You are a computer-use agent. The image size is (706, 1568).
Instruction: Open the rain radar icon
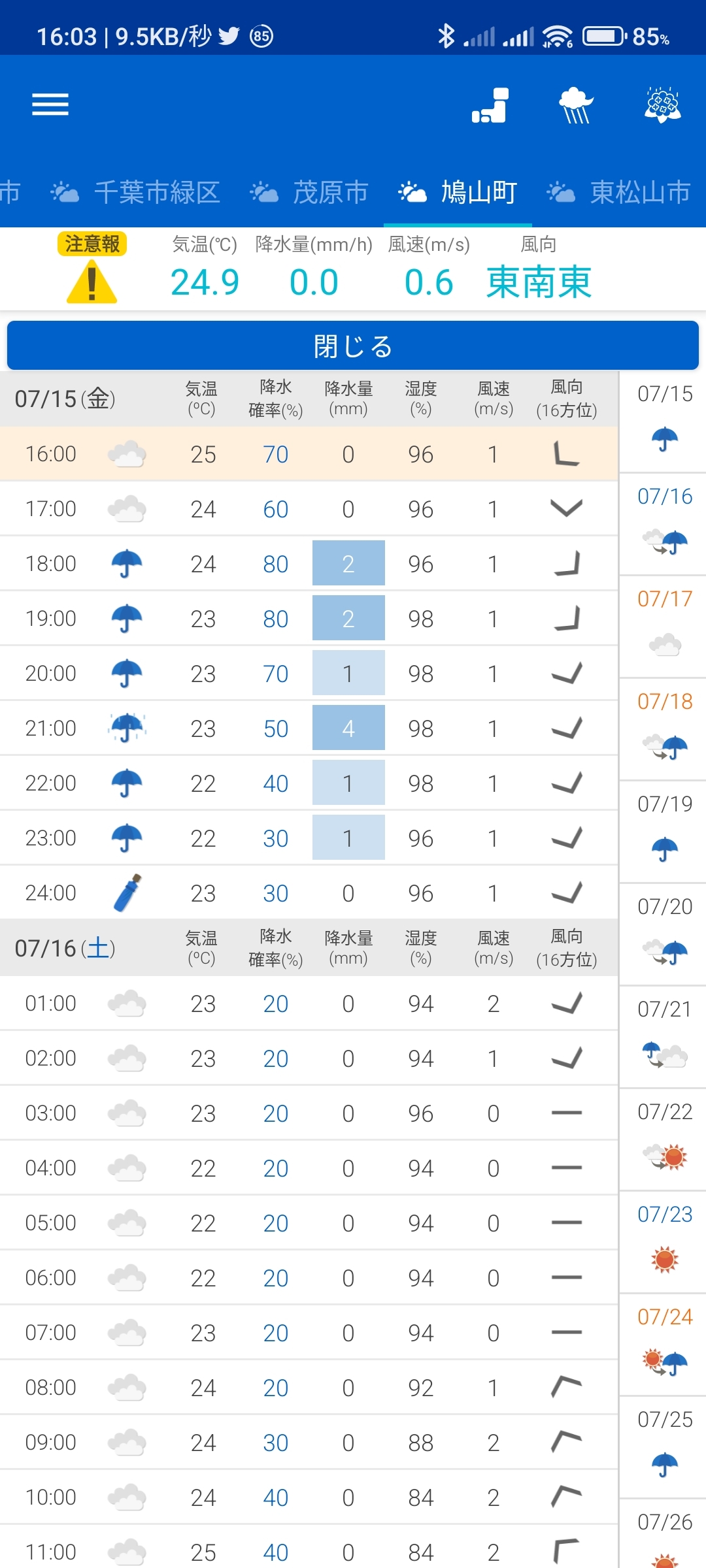coord(490,105)
